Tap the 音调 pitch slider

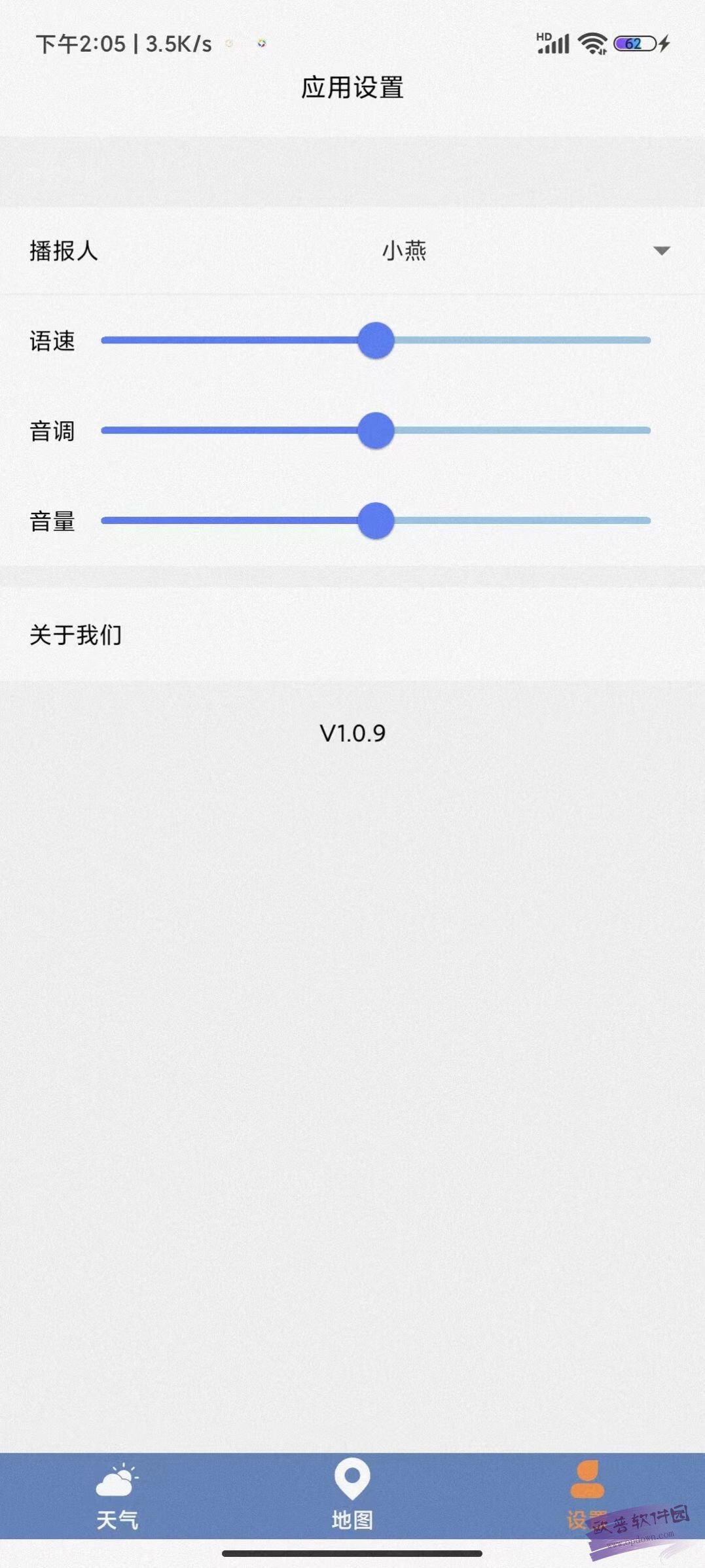point(376,430)
